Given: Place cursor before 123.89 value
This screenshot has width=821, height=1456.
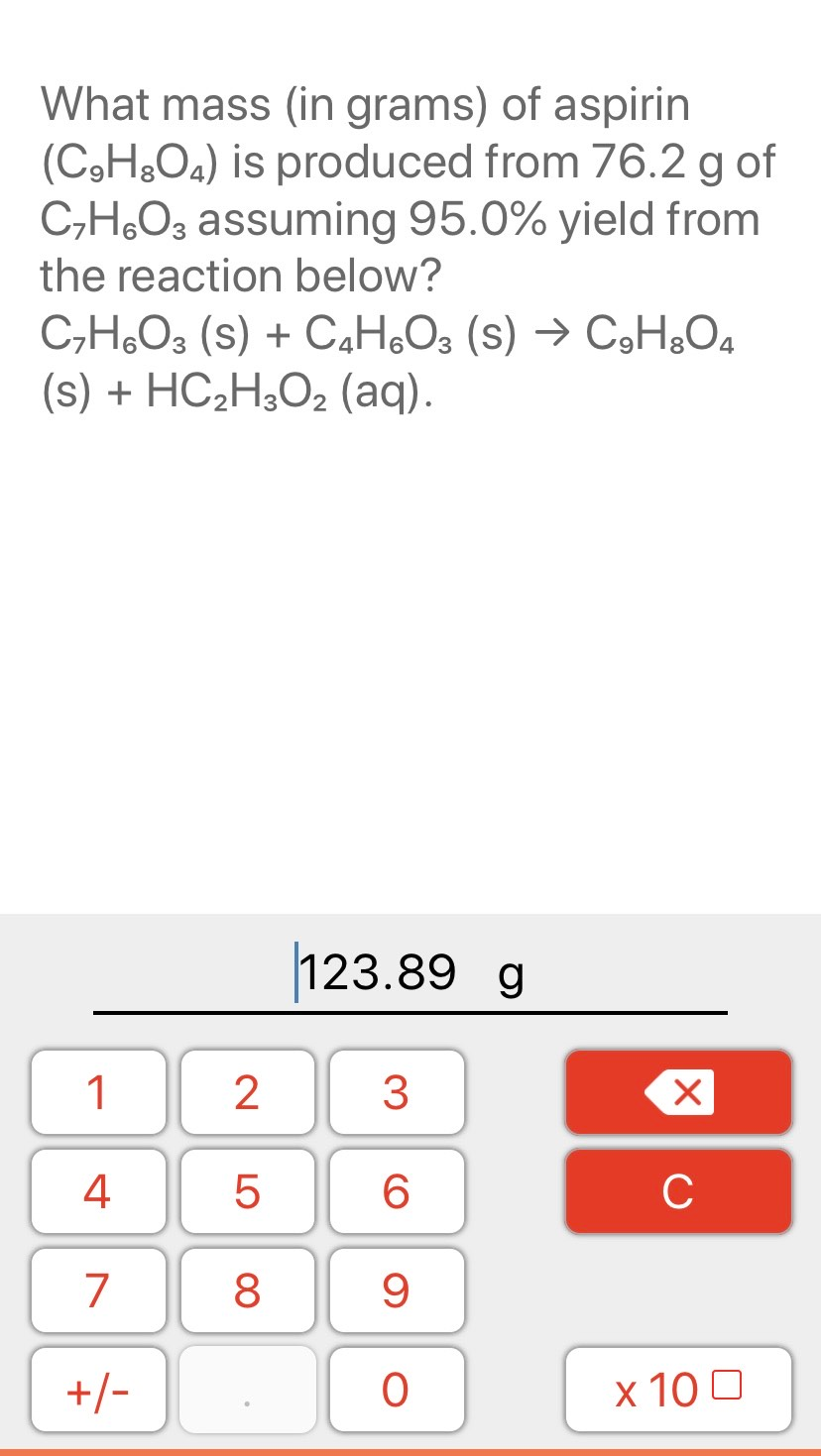Looking at the screenshot, I should [297, 972].
